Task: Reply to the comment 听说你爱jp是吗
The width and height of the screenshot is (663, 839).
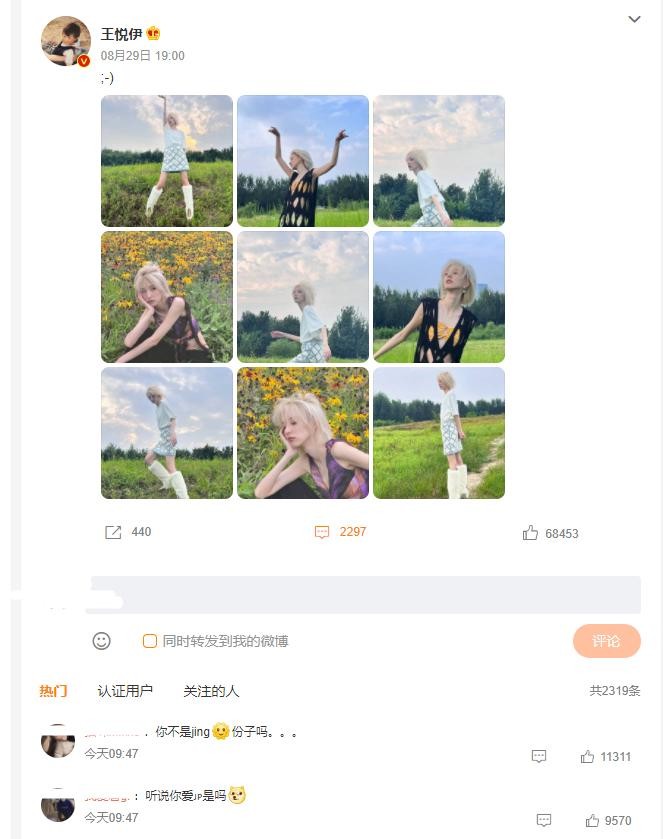Action: (544, 821)
